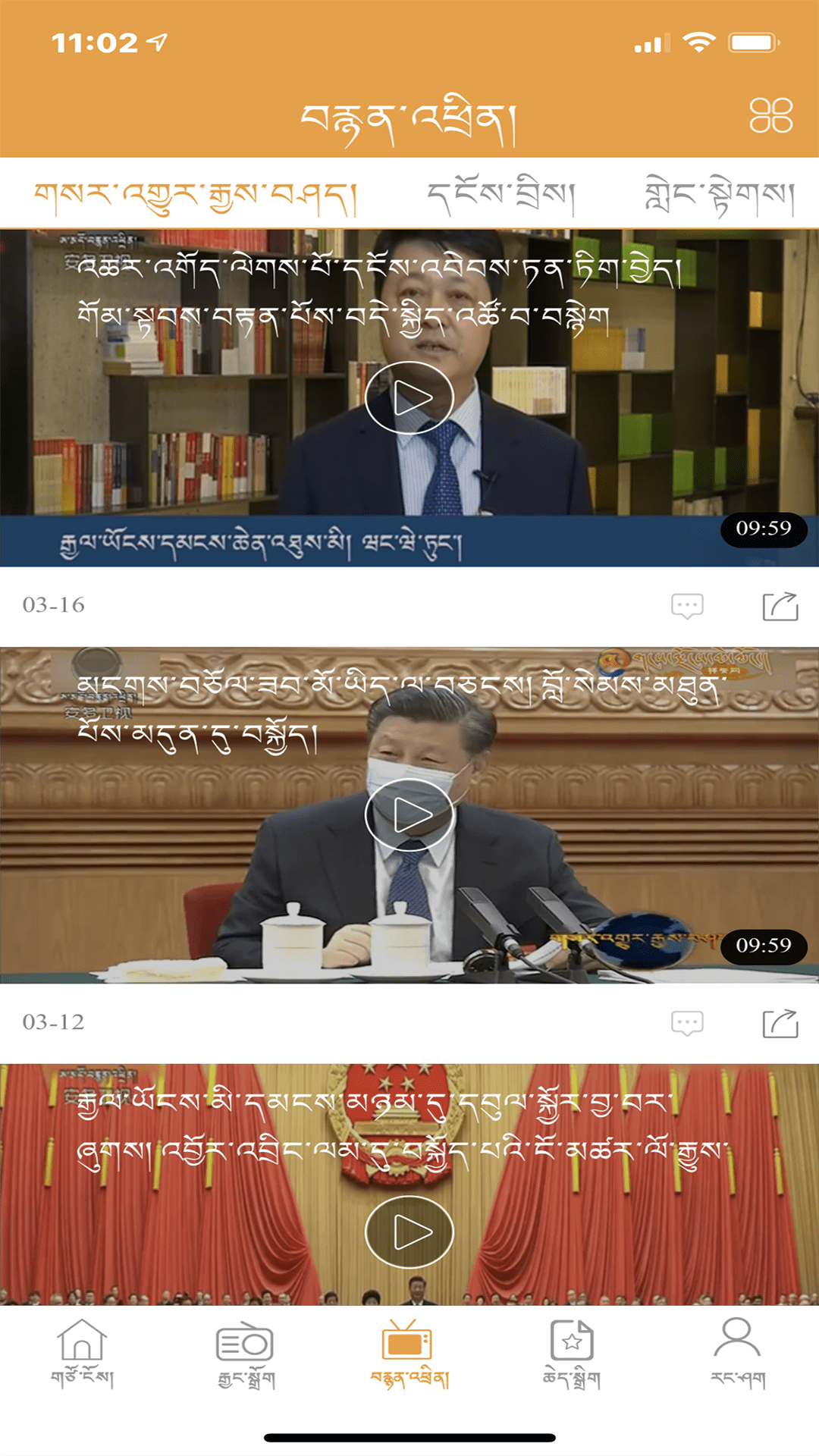Go to the གཙོ་ངོས home tab
The width and height of the screenshot is (819, 1456).
point(82,1353)
